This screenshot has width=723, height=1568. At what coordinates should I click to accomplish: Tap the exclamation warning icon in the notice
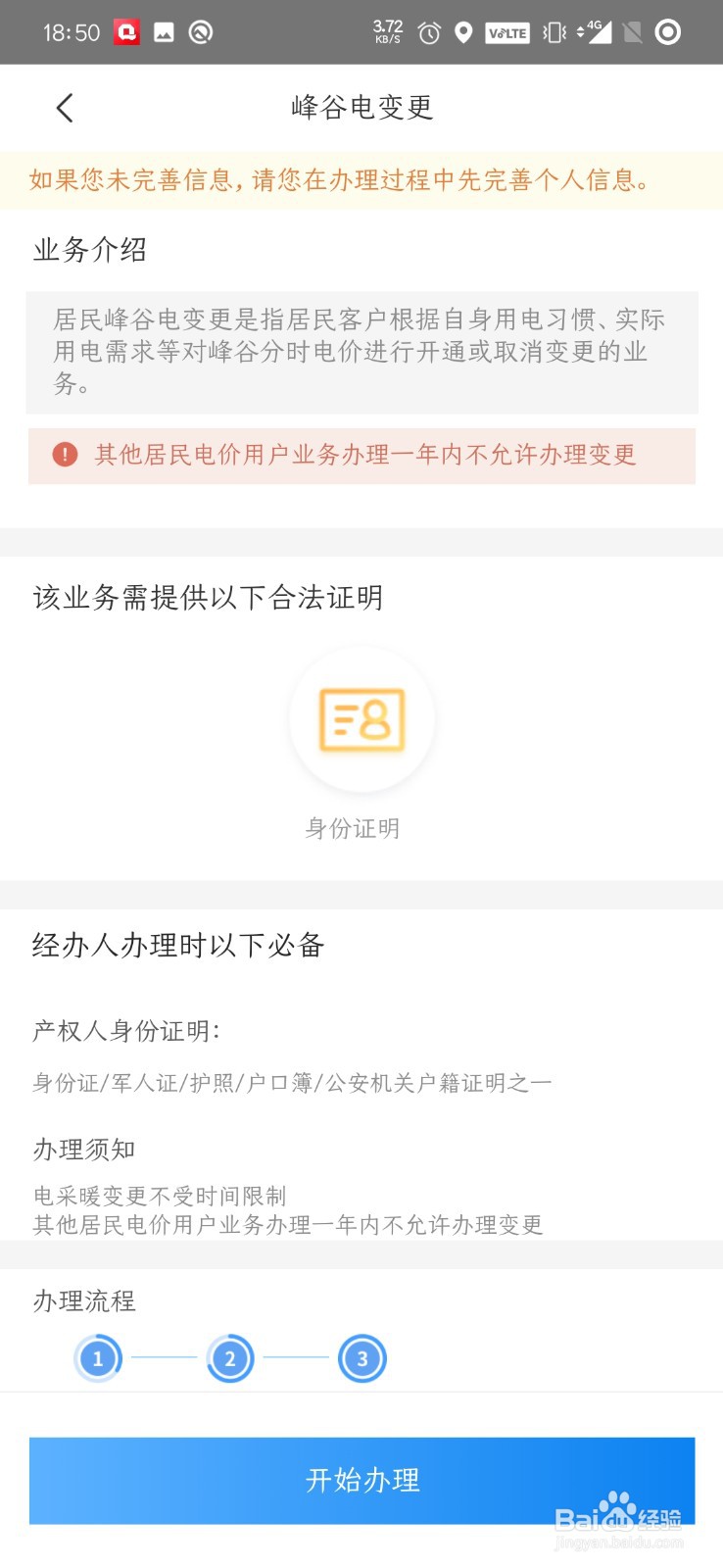pyautogui.click(x=65, y=454)
